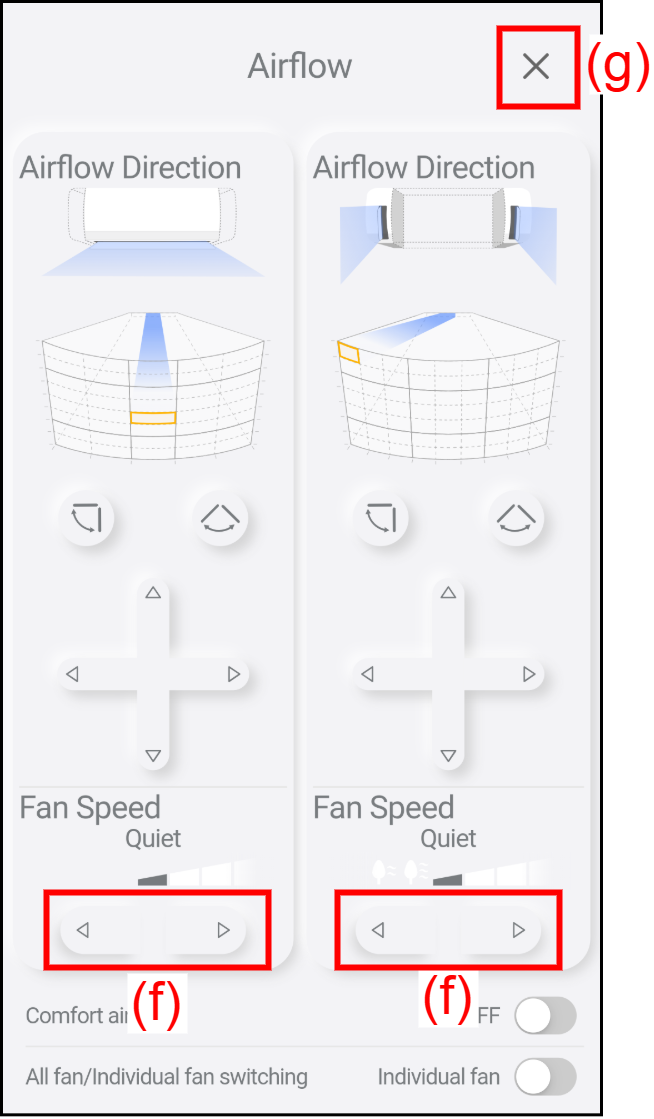
Task: Decrease fan speed in second panel
Action: [x=378, y=931]
